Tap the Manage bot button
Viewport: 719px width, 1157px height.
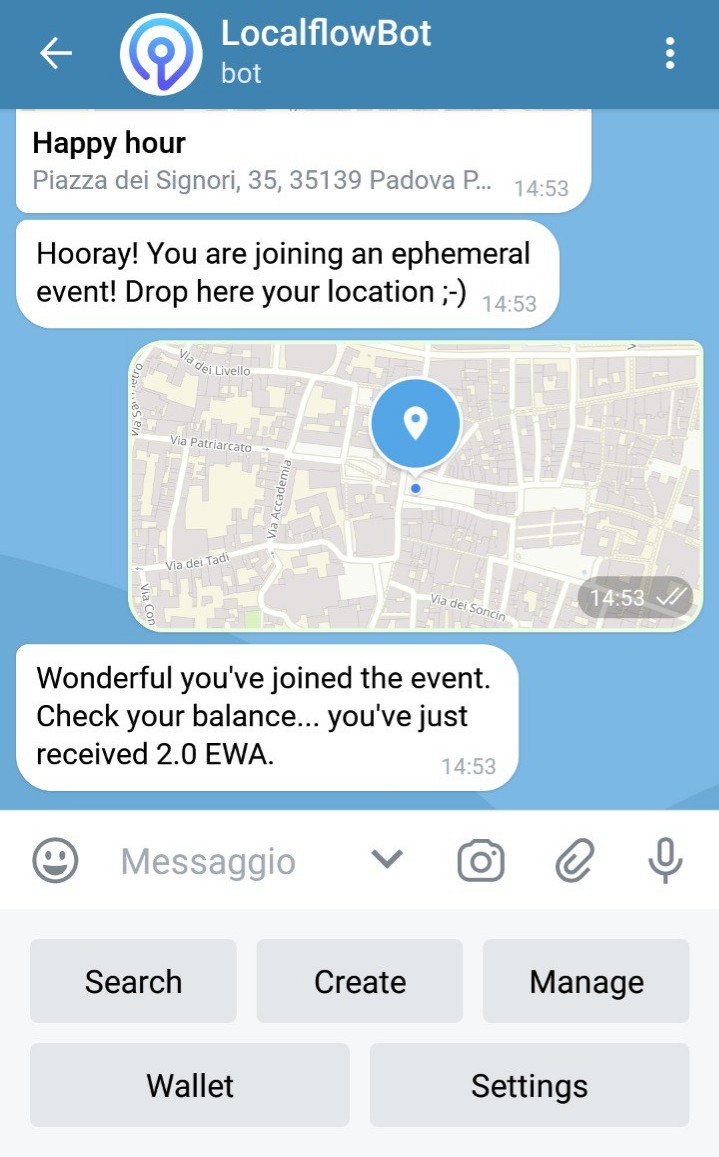[586, 981]
